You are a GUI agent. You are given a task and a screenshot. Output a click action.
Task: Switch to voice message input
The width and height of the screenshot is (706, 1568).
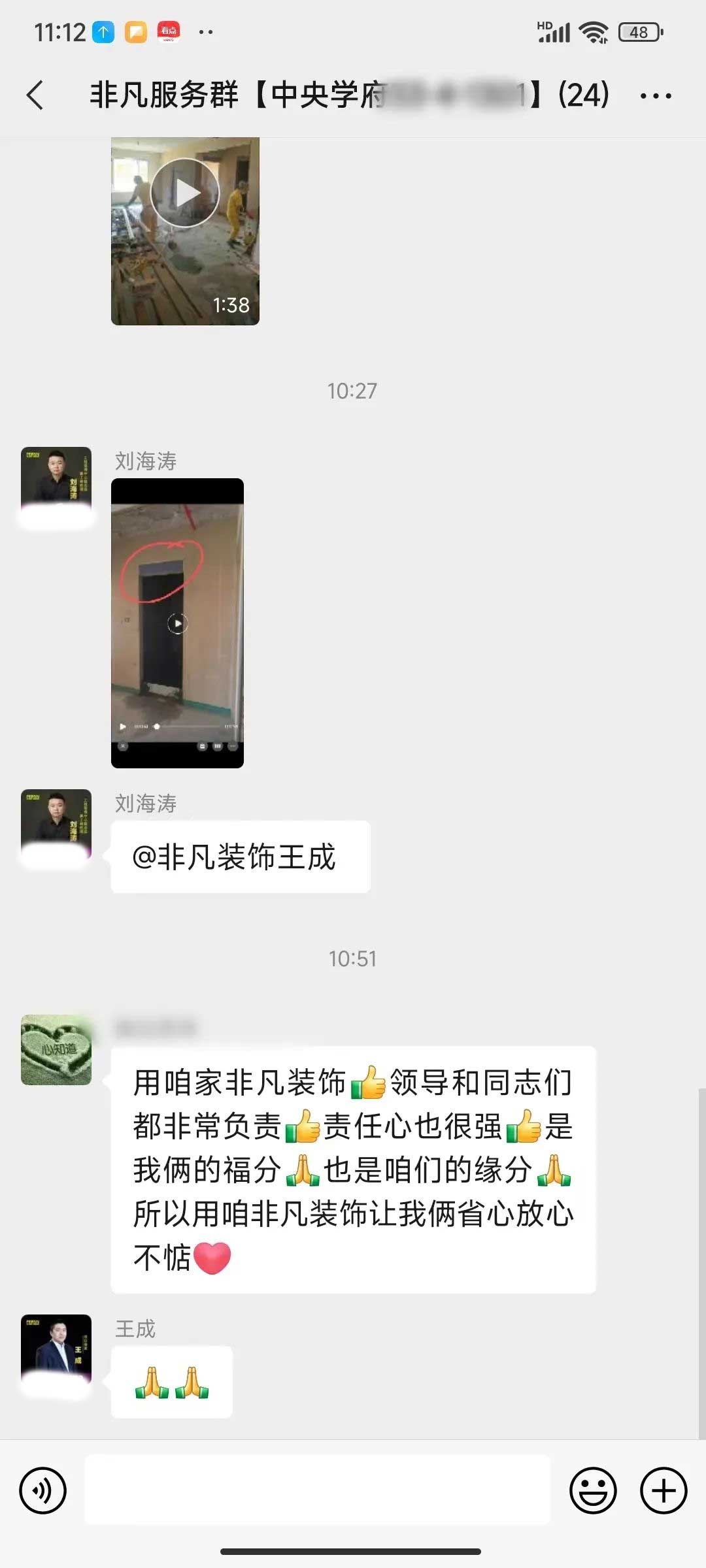click(x=43, y=1491)
